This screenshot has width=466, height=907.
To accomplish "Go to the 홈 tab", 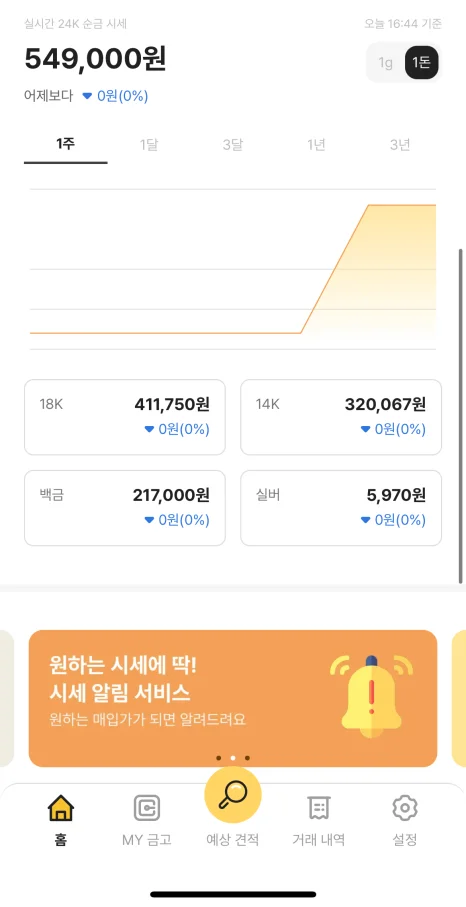I will [61, 820].
